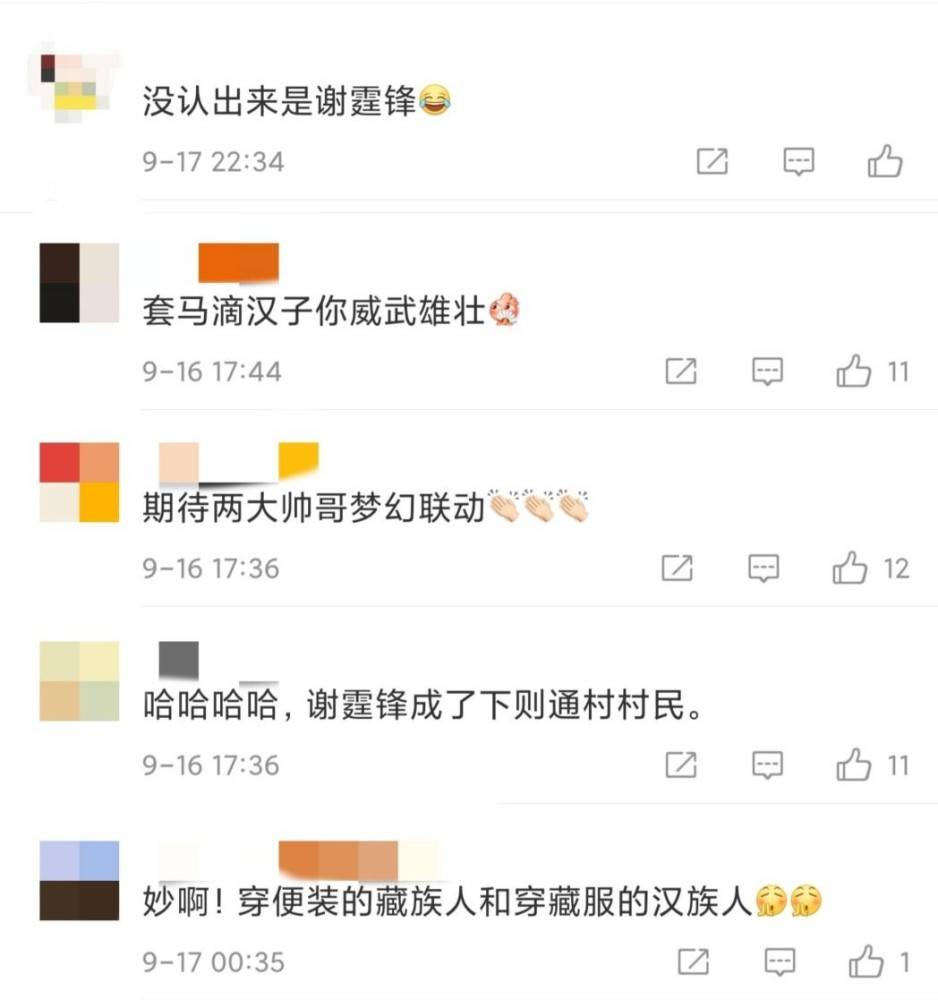The height and width of the screenshot is (1000, 938).
Task: Like the comment '期待两大帅哥梦幻联动'
Action: (x=851, y=568)
